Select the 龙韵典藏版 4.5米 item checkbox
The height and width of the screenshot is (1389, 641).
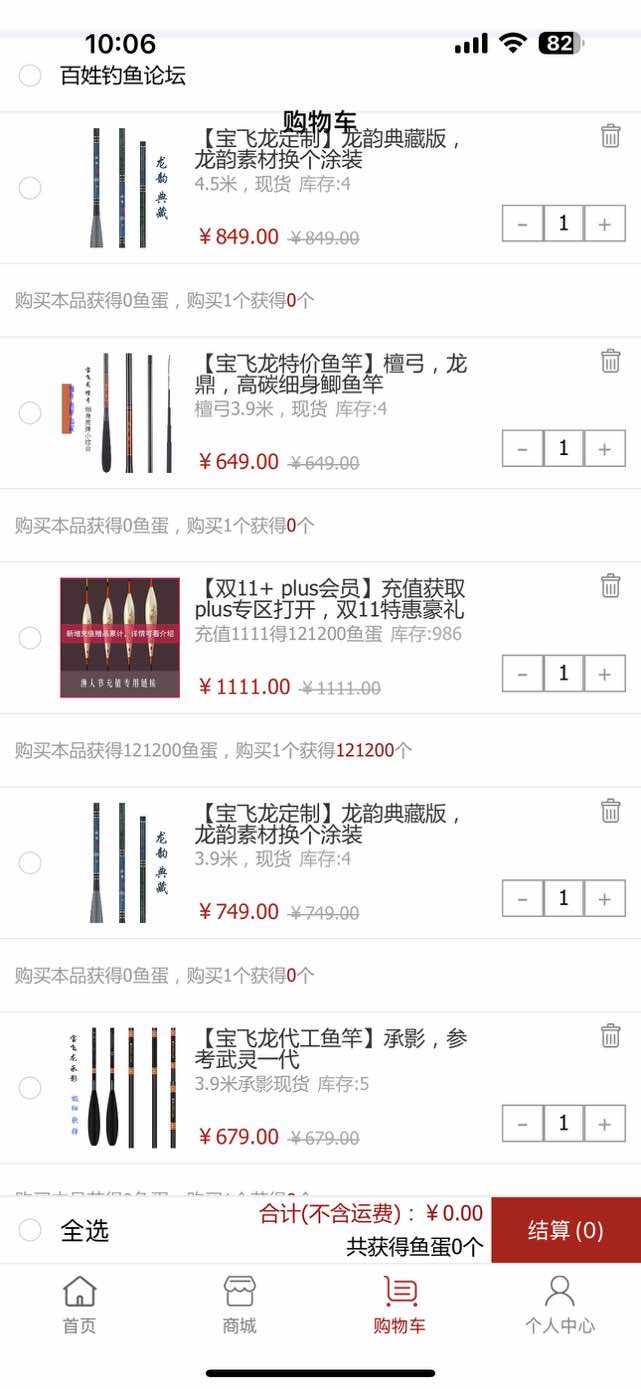(x=30, y=188)
